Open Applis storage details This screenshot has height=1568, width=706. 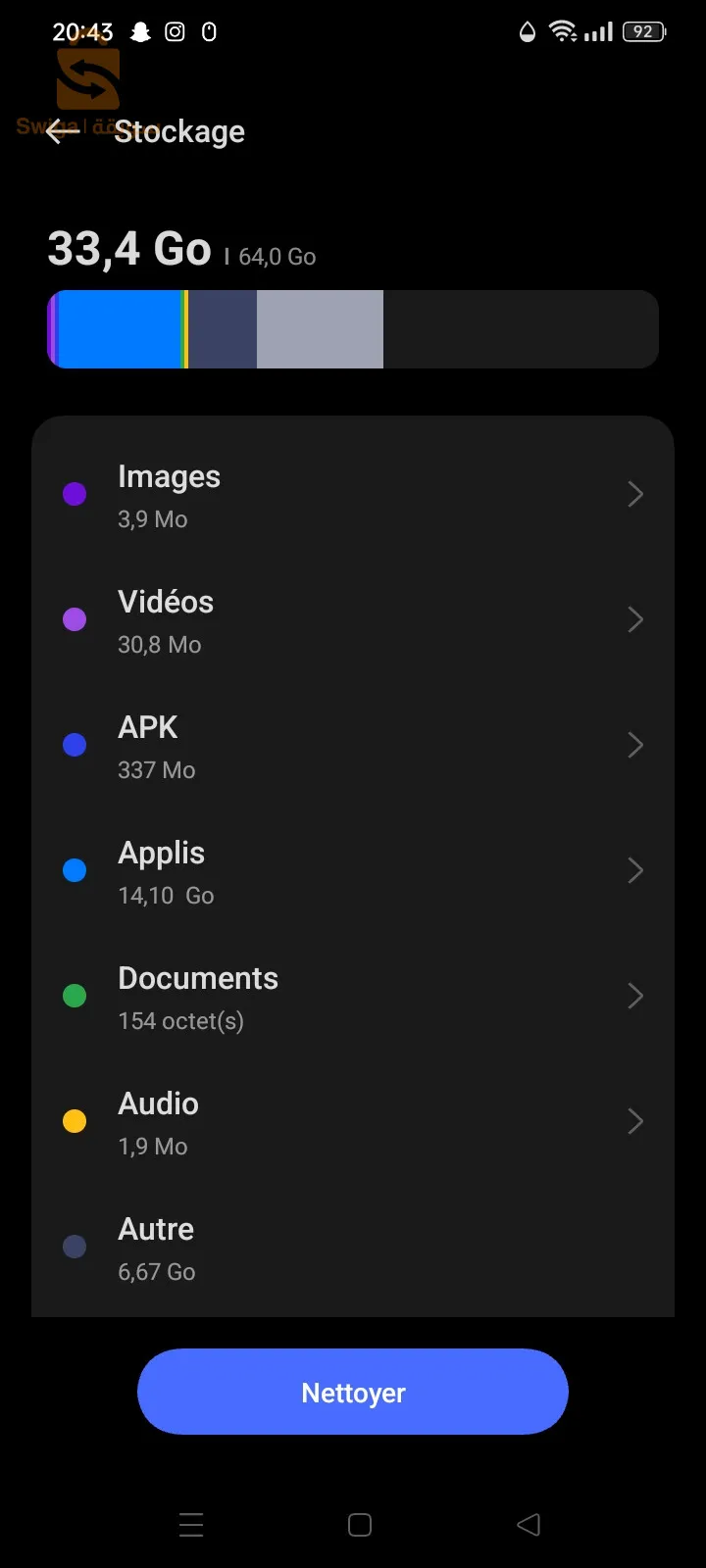[x=353, y=871]
